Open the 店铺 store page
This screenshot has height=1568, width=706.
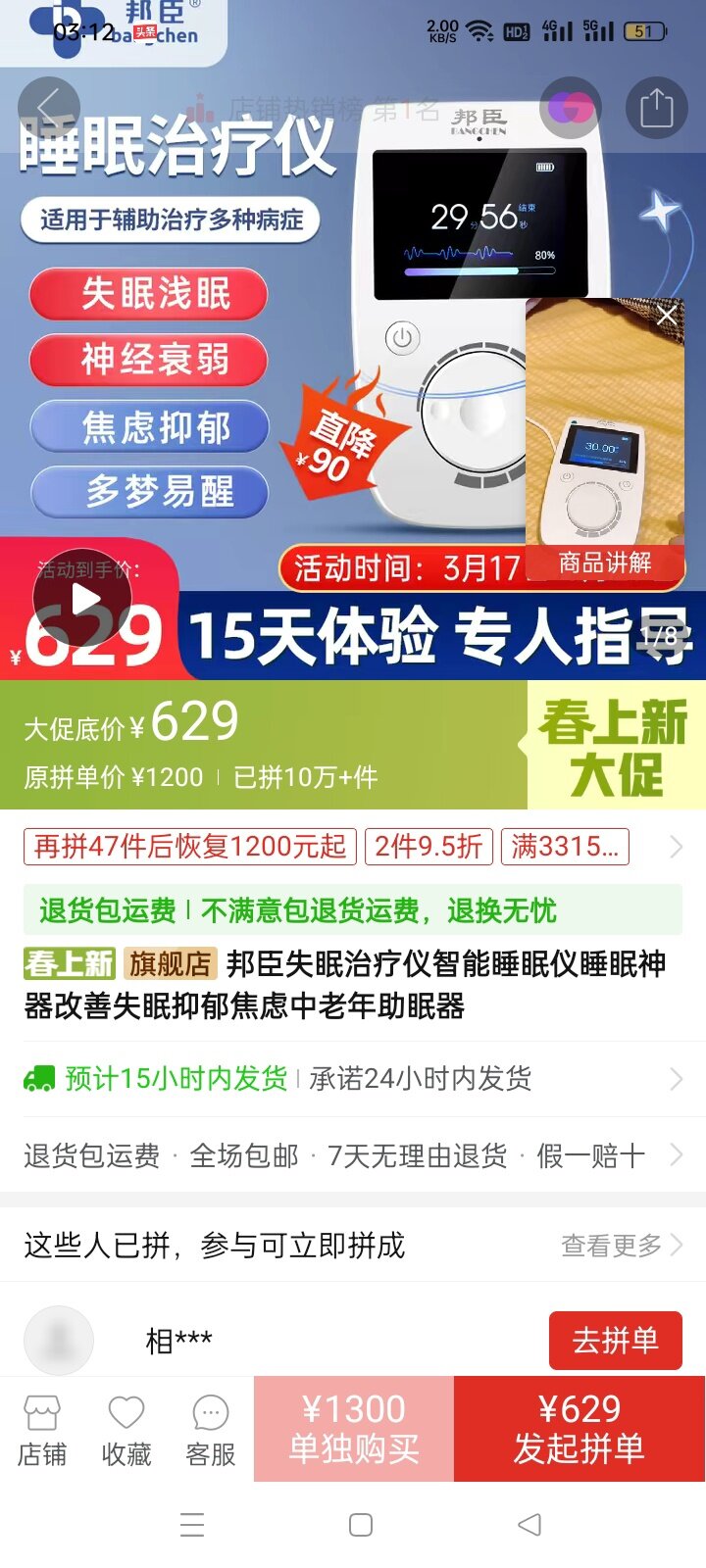pyautogui.click(x=42, y=1431)
